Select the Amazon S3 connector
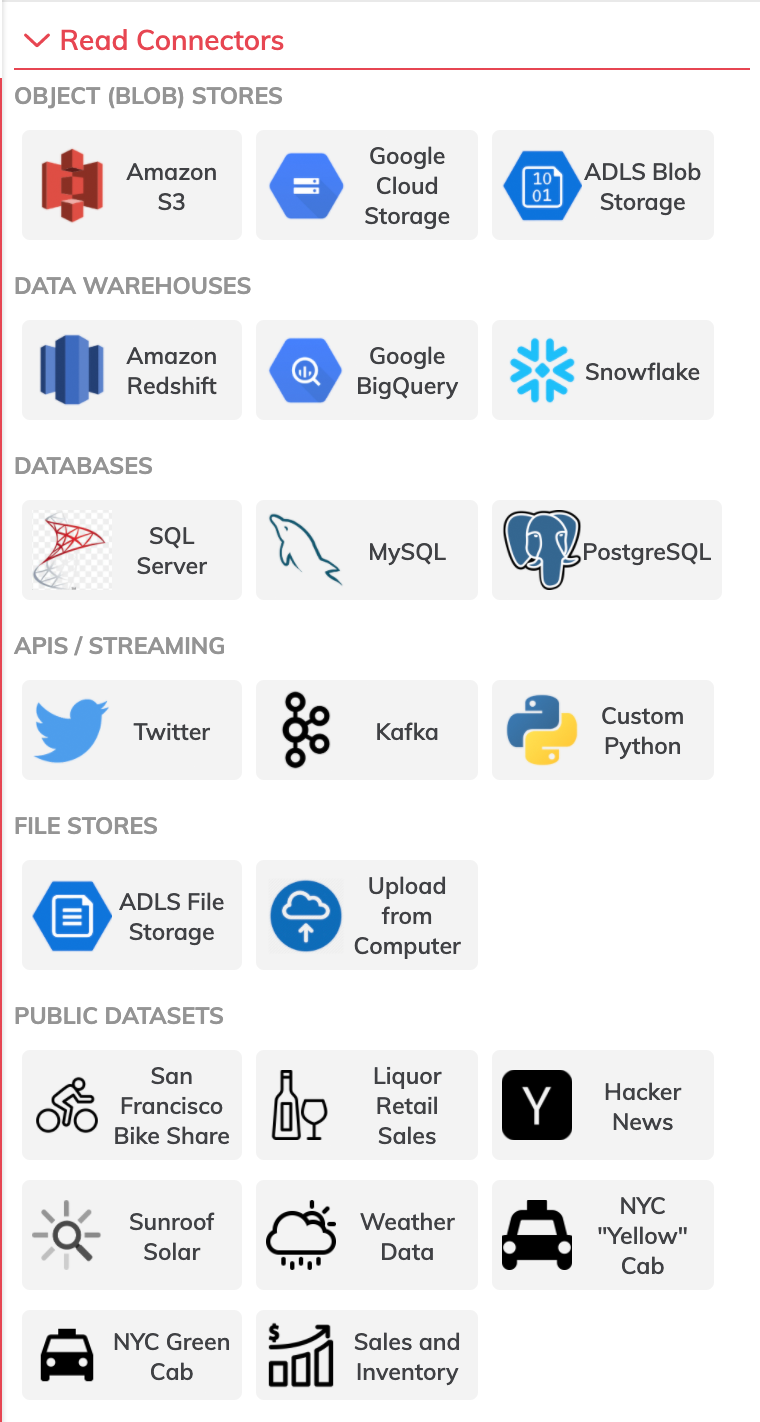 132,186
